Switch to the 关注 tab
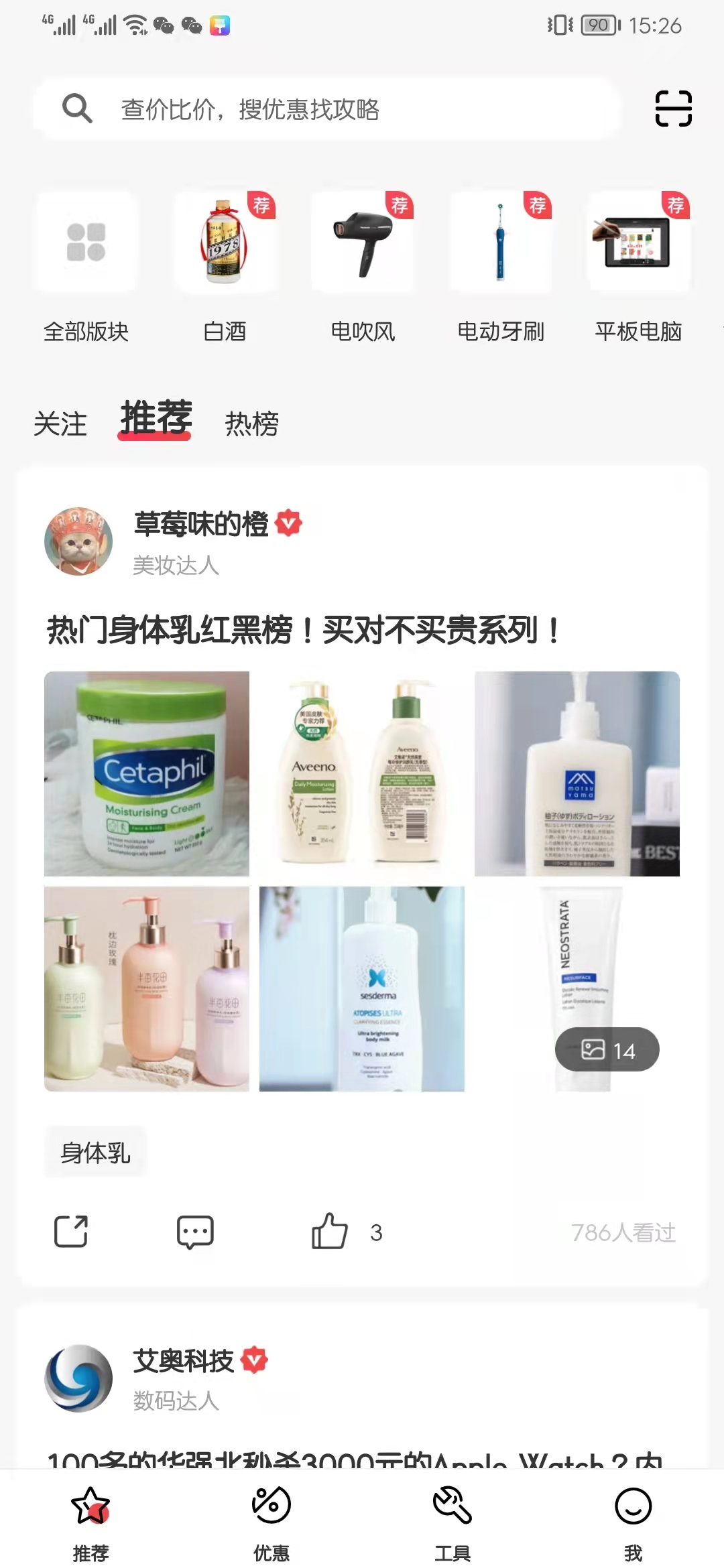Viewport: 724px width, 1568px height. [x=60, y=424]
